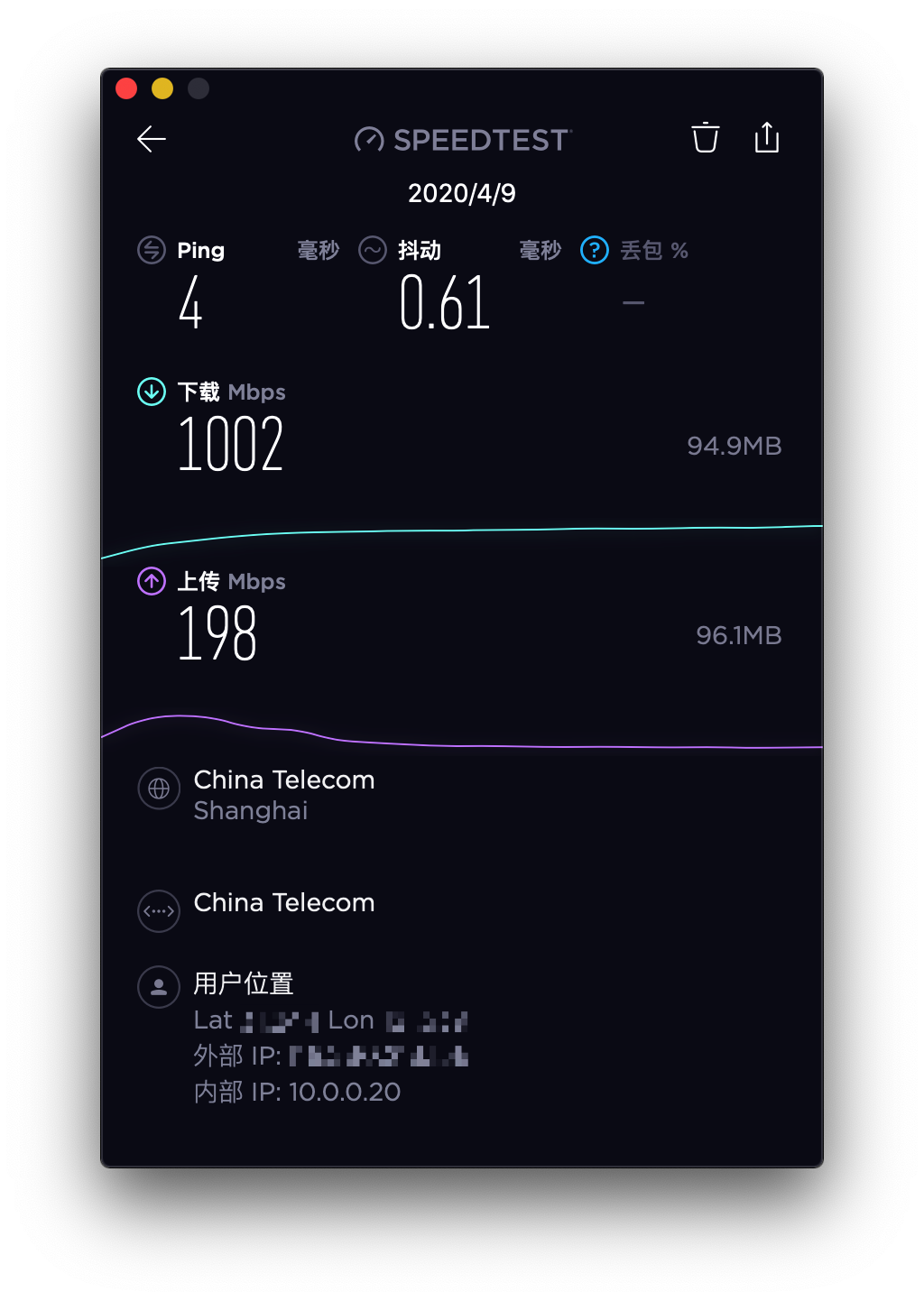The image size is (924, 1301).
Task: Delete this speed test result
Action: [706, 138]
